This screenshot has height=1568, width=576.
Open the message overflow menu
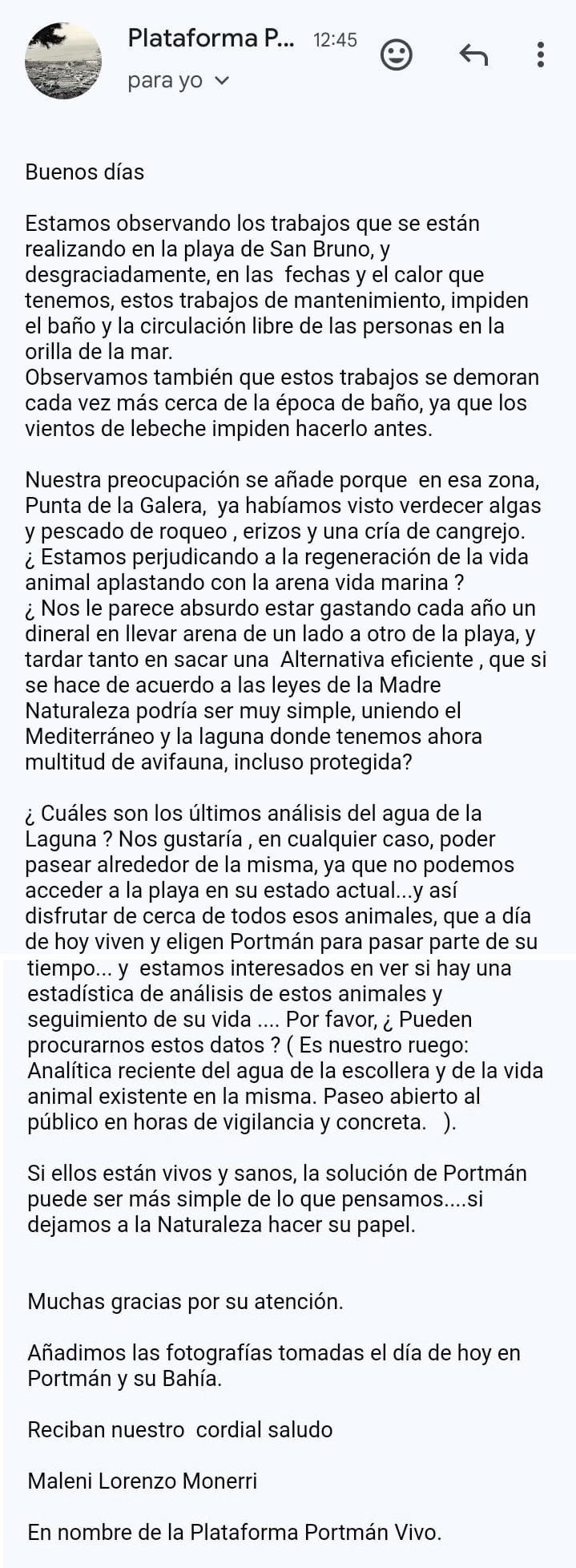tap(541, 55)
